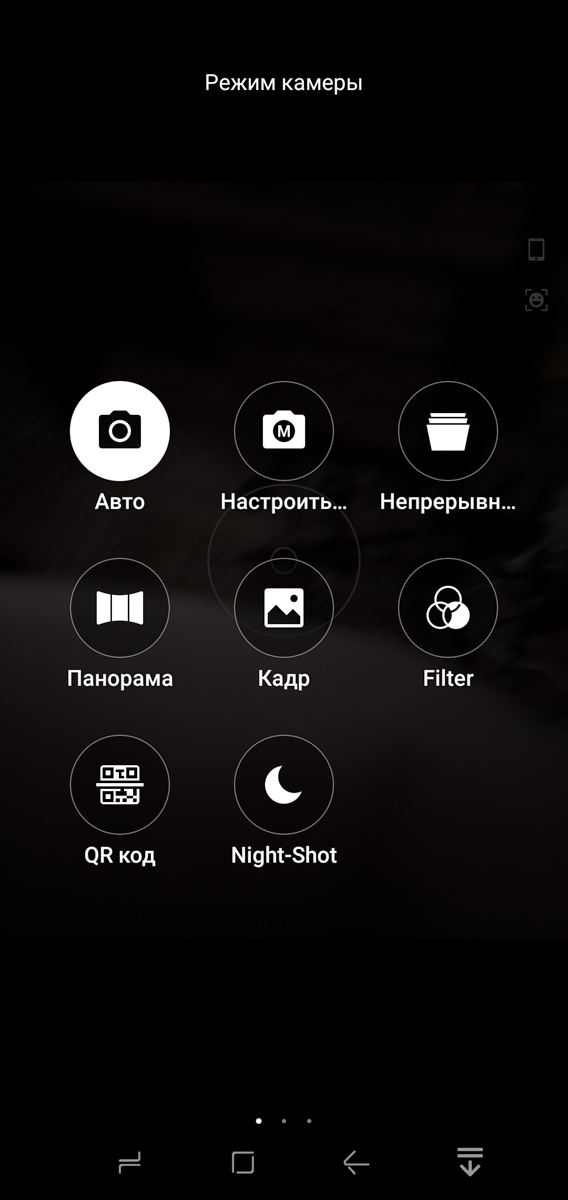Choose the Непрерывн burst mode

click(448, 431)
